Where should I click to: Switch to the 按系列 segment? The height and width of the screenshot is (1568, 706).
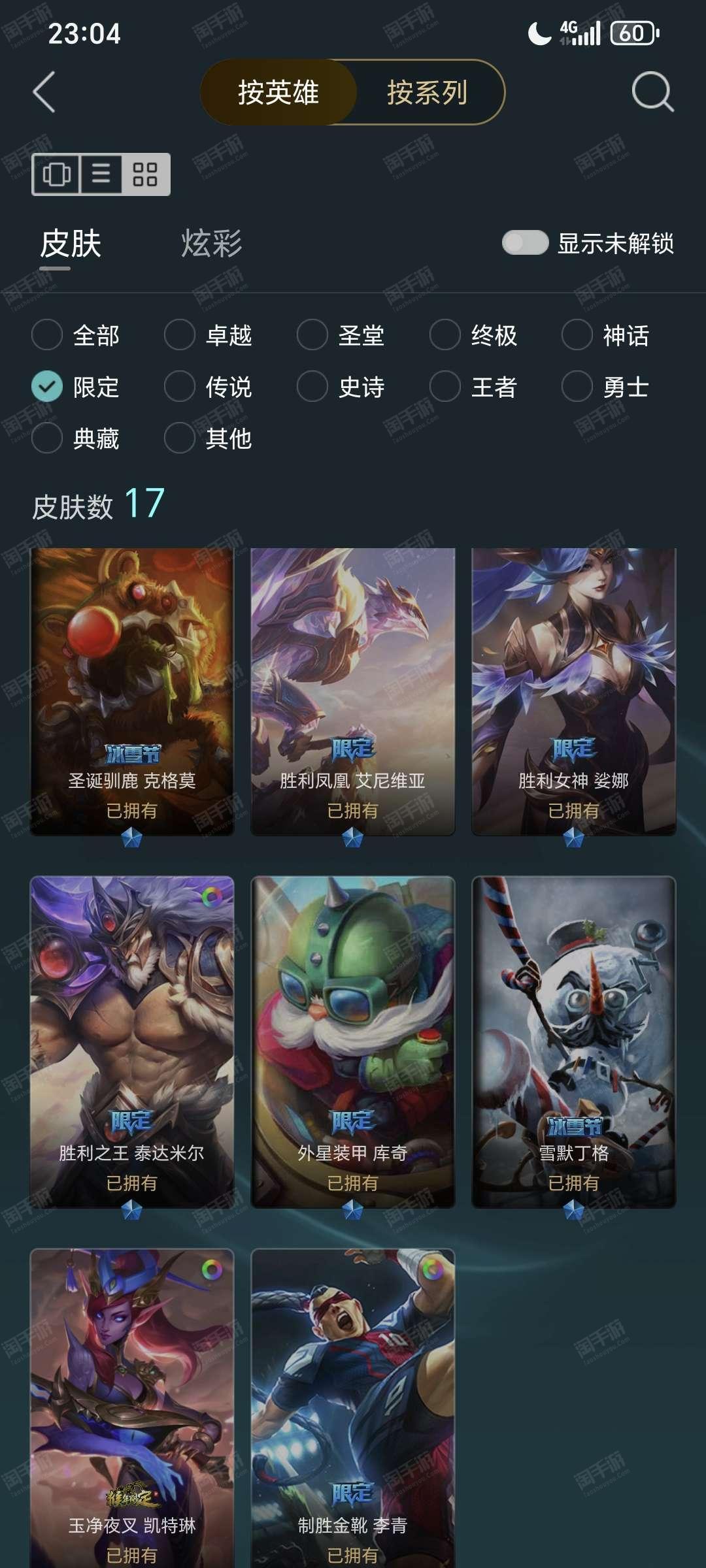coord(428,92)
